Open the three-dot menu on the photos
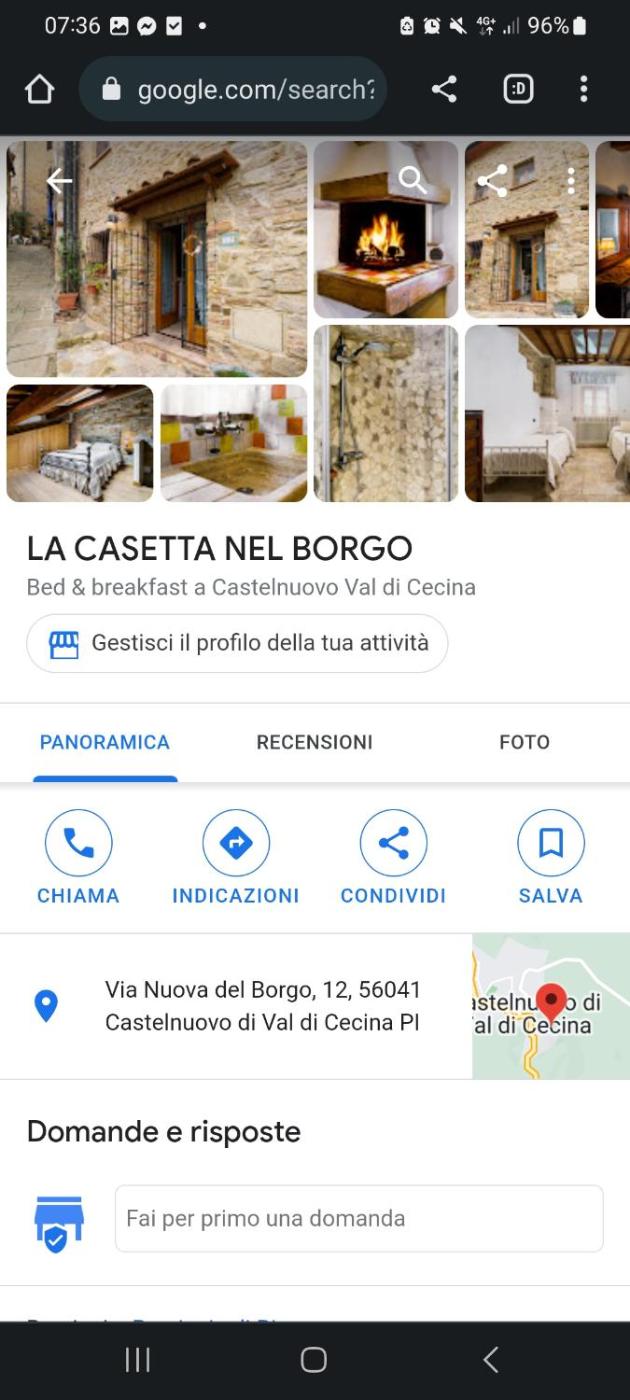Screen dimensions: 630x1400 (571, 181)
